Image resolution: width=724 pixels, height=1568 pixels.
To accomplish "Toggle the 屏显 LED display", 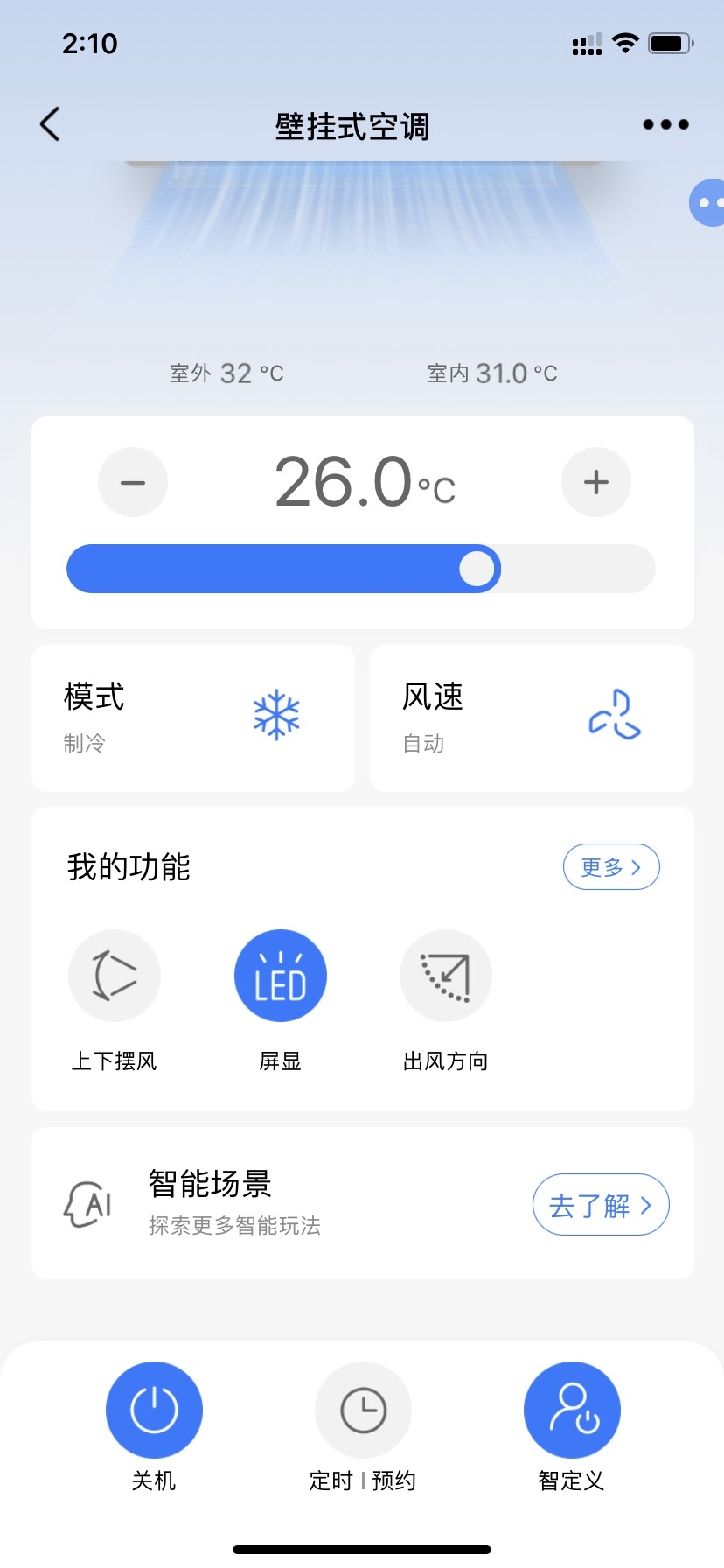I will (x=281, y=976).
